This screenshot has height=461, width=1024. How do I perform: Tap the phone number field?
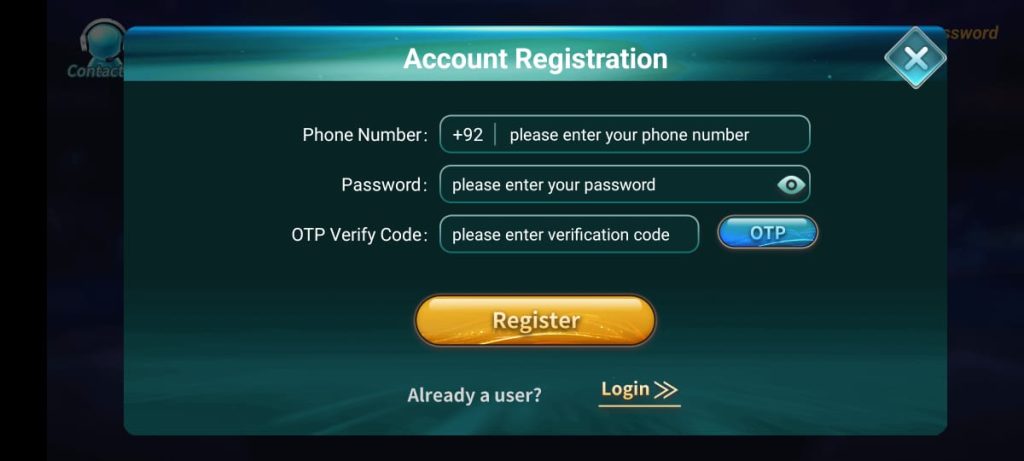pos(650,135)
